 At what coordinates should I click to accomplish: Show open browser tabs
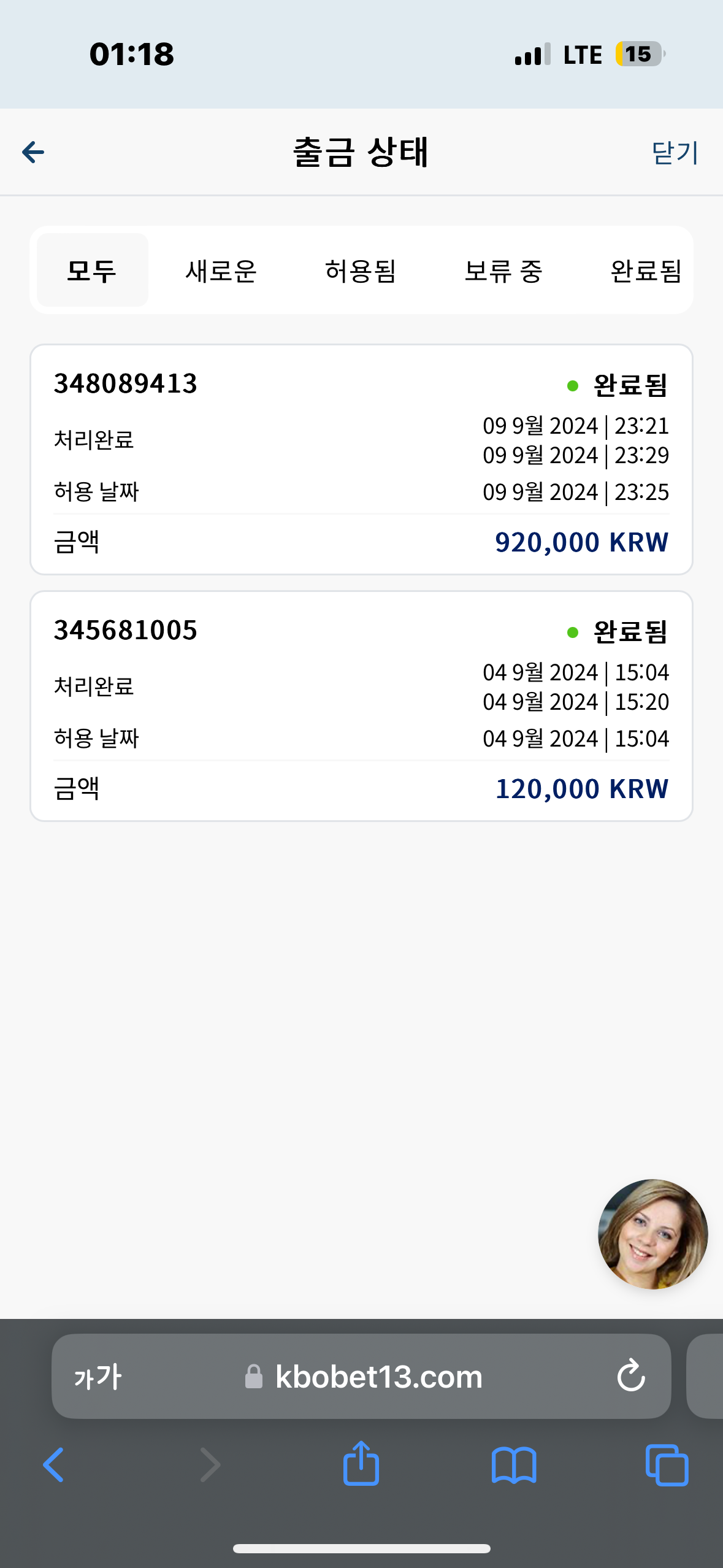coord(667,1465)
